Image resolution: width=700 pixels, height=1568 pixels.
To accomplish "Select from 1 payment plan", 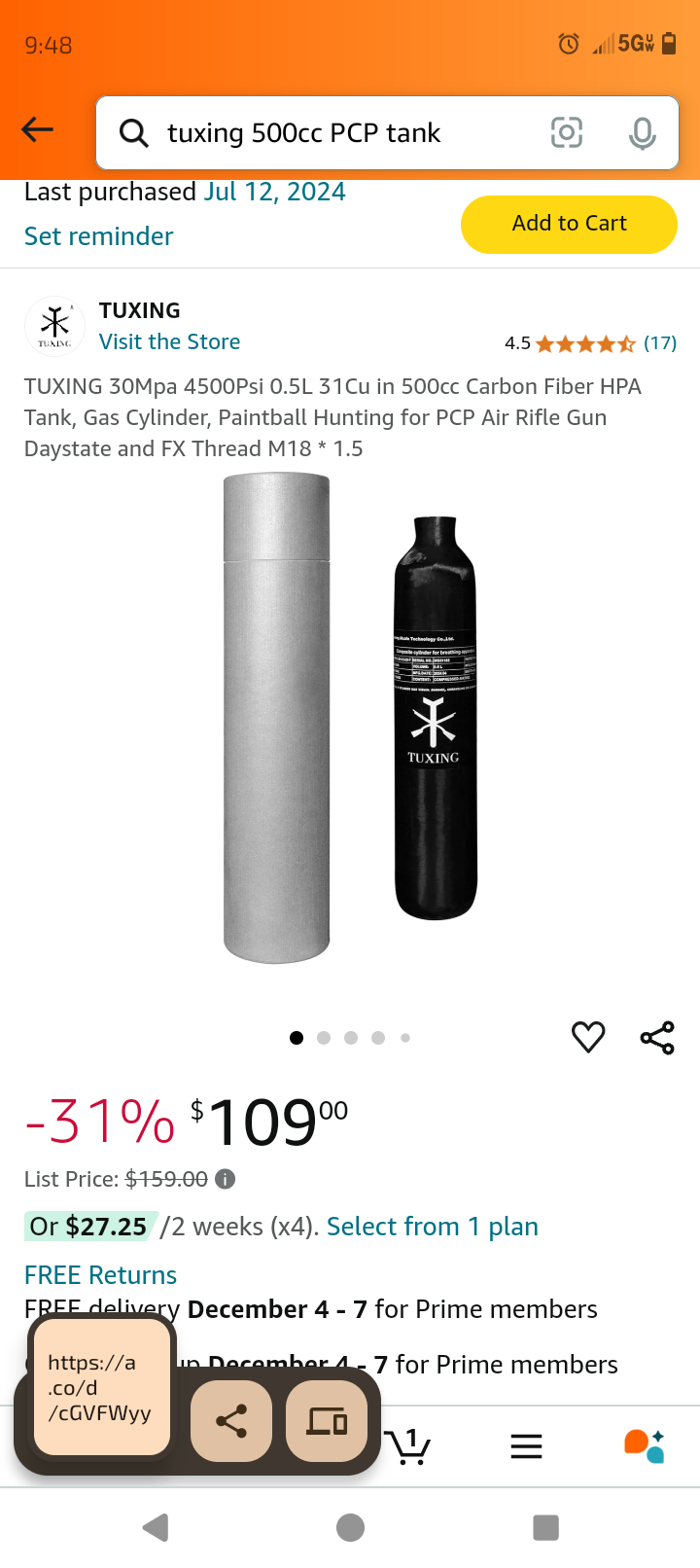I will [432, 1227].
